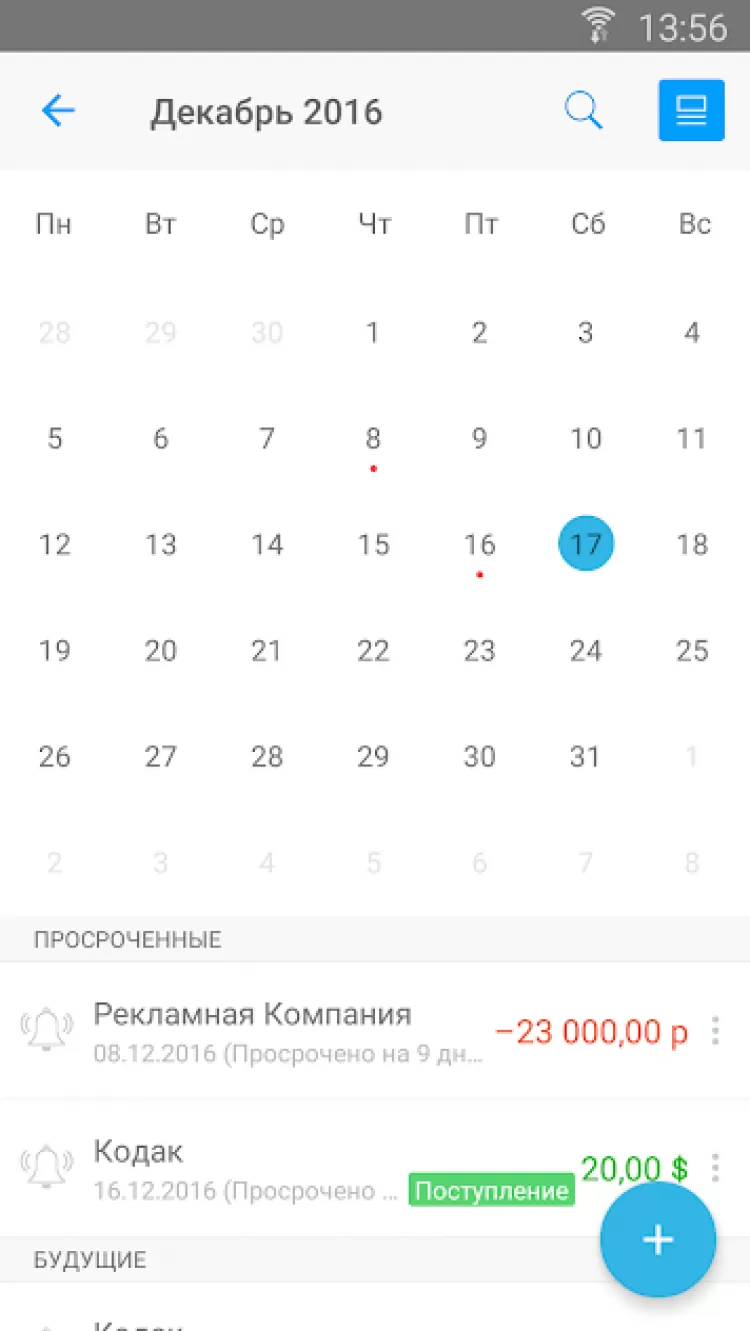This screenshot has width=750, height=1331.
Task: Select December 31 in the calendar
Action: tap(586, 757)
